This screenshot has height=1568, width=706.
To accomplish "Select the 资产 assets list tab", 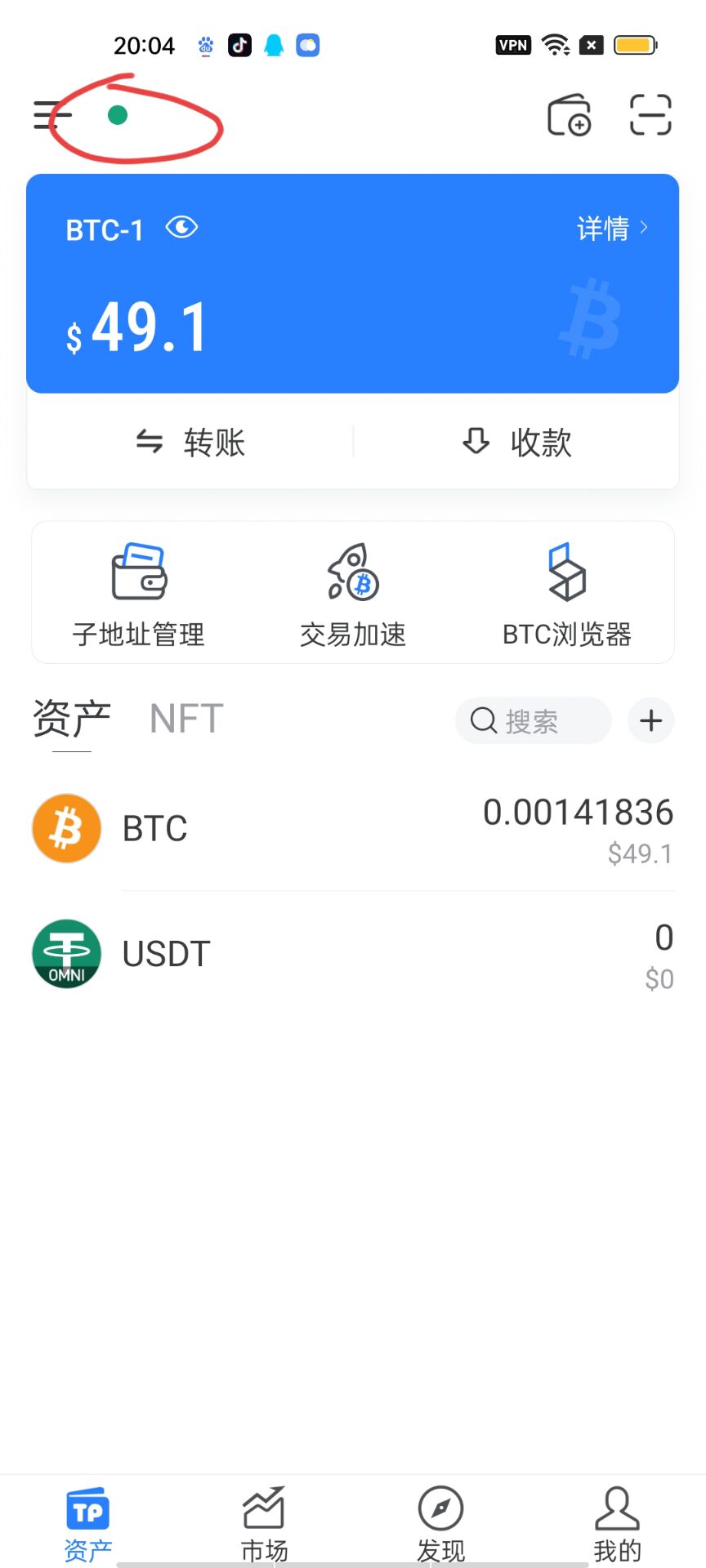I will point(72,719).
